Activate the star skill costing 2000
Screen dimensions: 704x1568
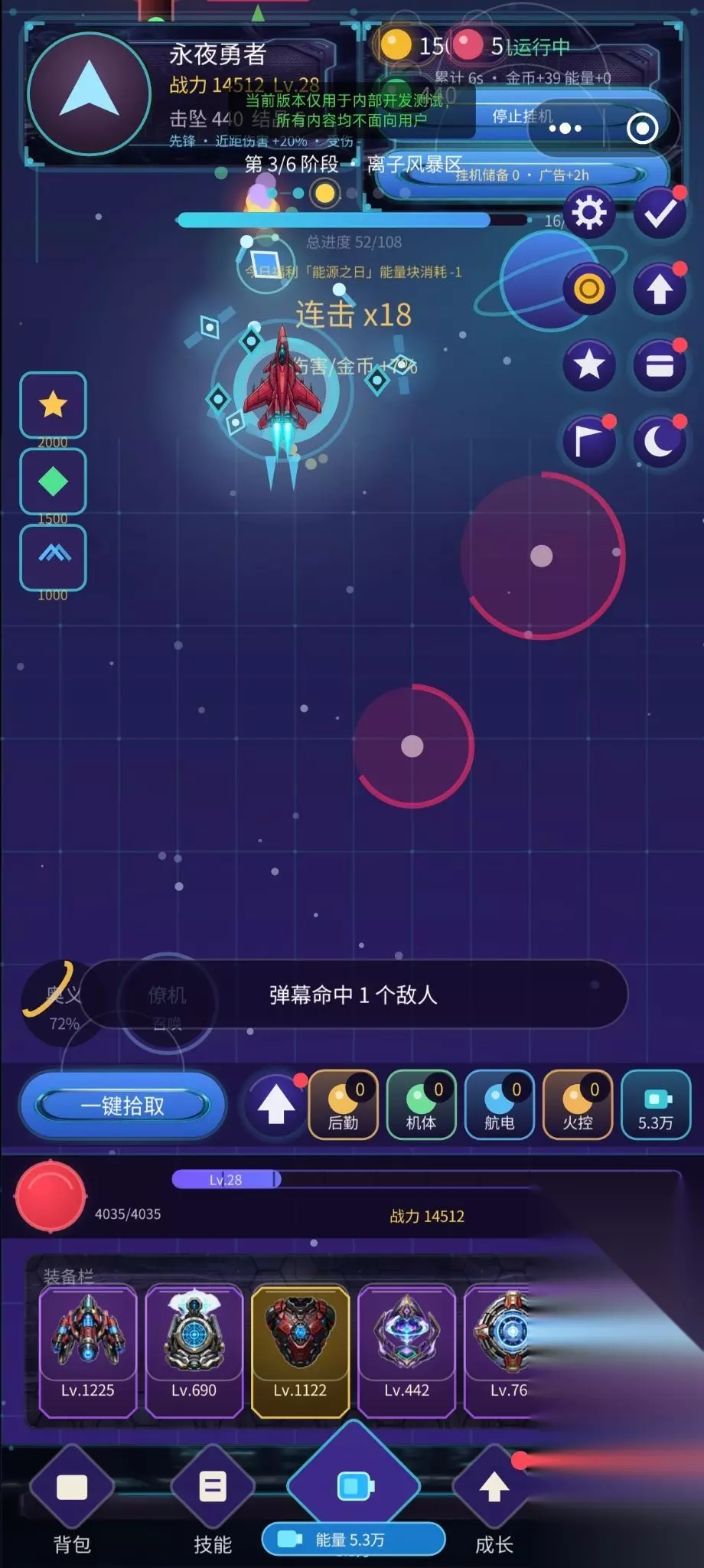(x=53, y=405)
